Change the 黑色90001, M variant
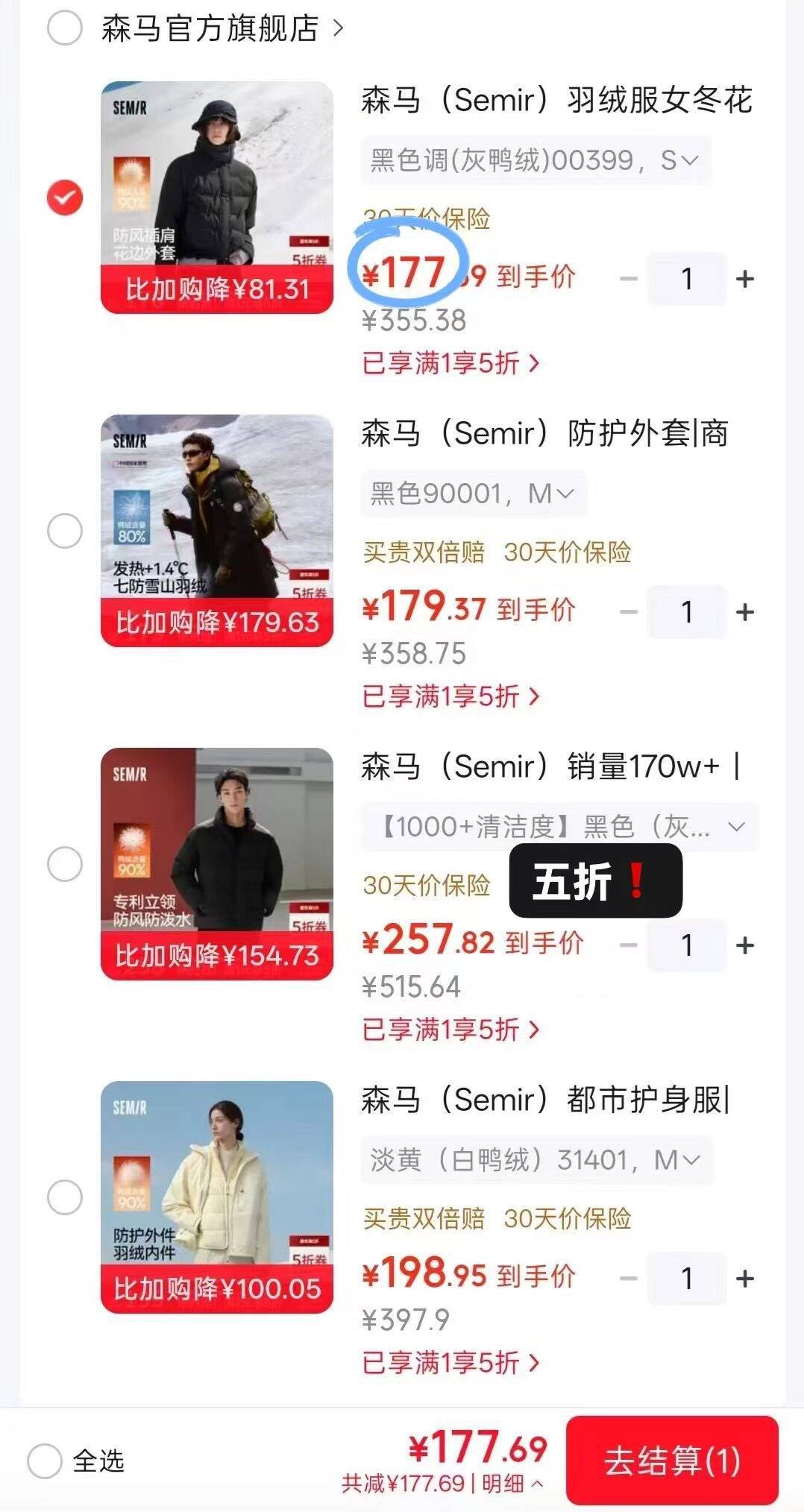Viewport: 804px width, 1512px height. [x=473, y=493]
